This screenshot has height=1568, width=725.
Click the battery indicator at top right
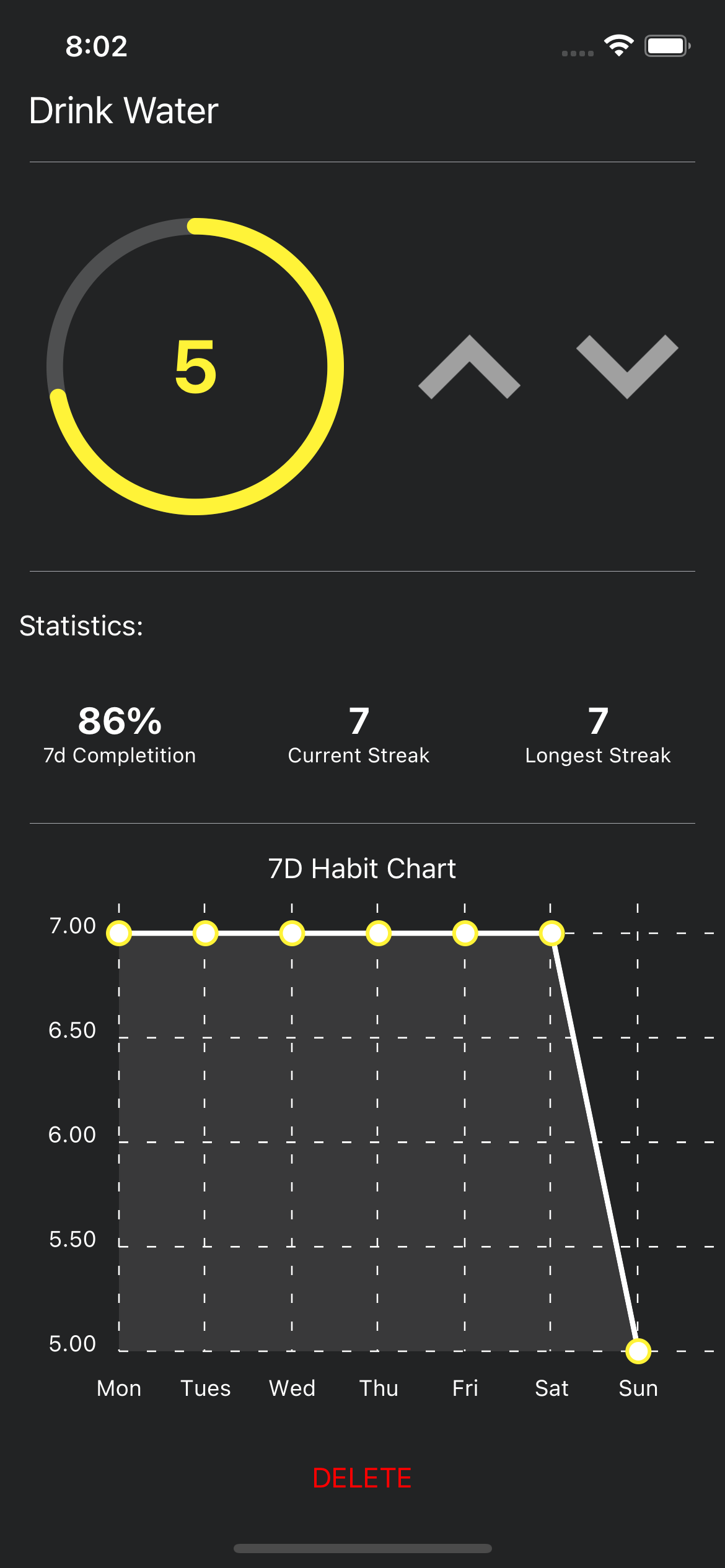[666, 45]
